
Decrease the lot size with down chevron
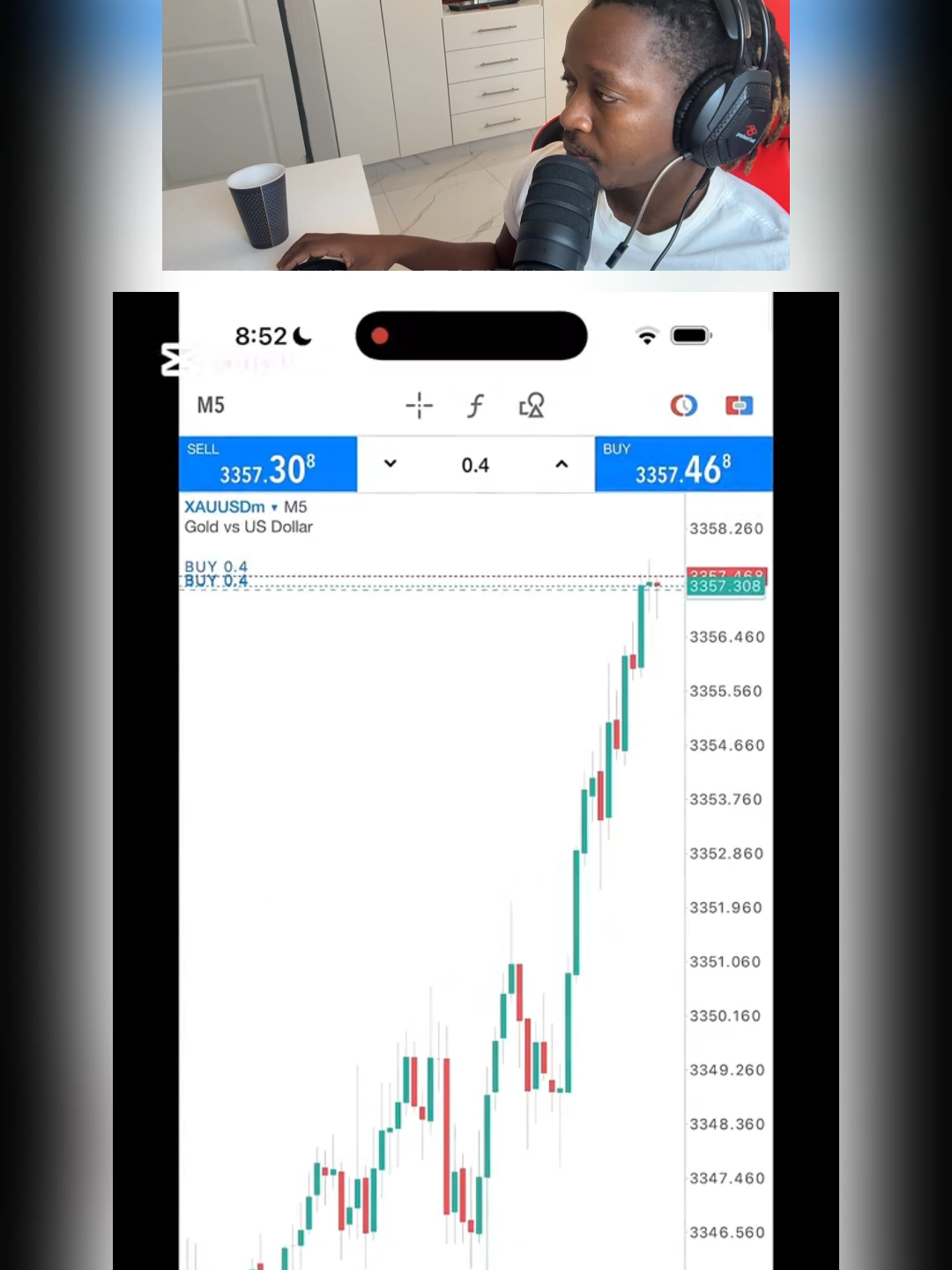coord(390,464)
